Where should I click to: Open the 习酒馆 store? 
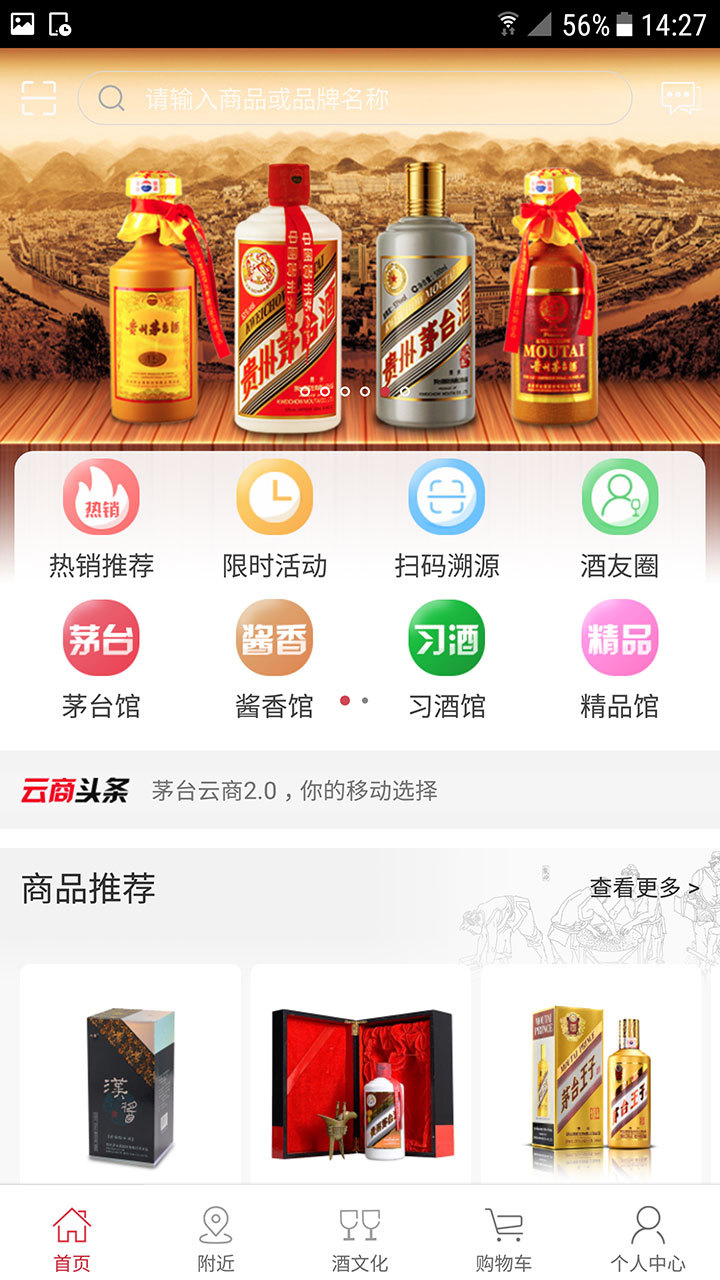tap(446, 660)
